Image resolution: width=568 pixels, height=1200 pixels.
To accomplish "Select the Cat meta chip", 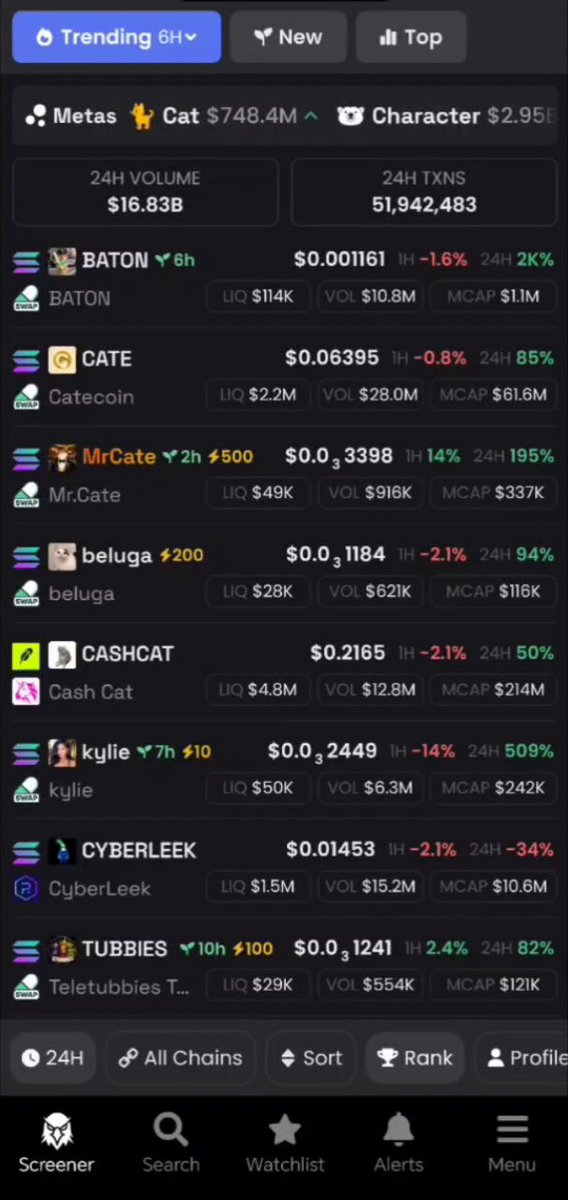I will click(x=226, y=116).
